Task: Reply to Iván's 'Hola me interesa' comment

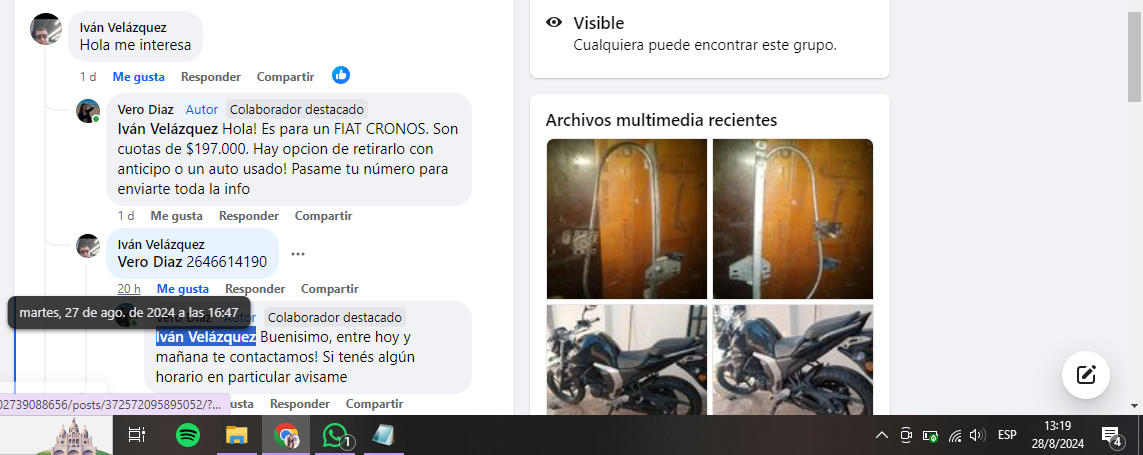Action: [x=210, y=77]
